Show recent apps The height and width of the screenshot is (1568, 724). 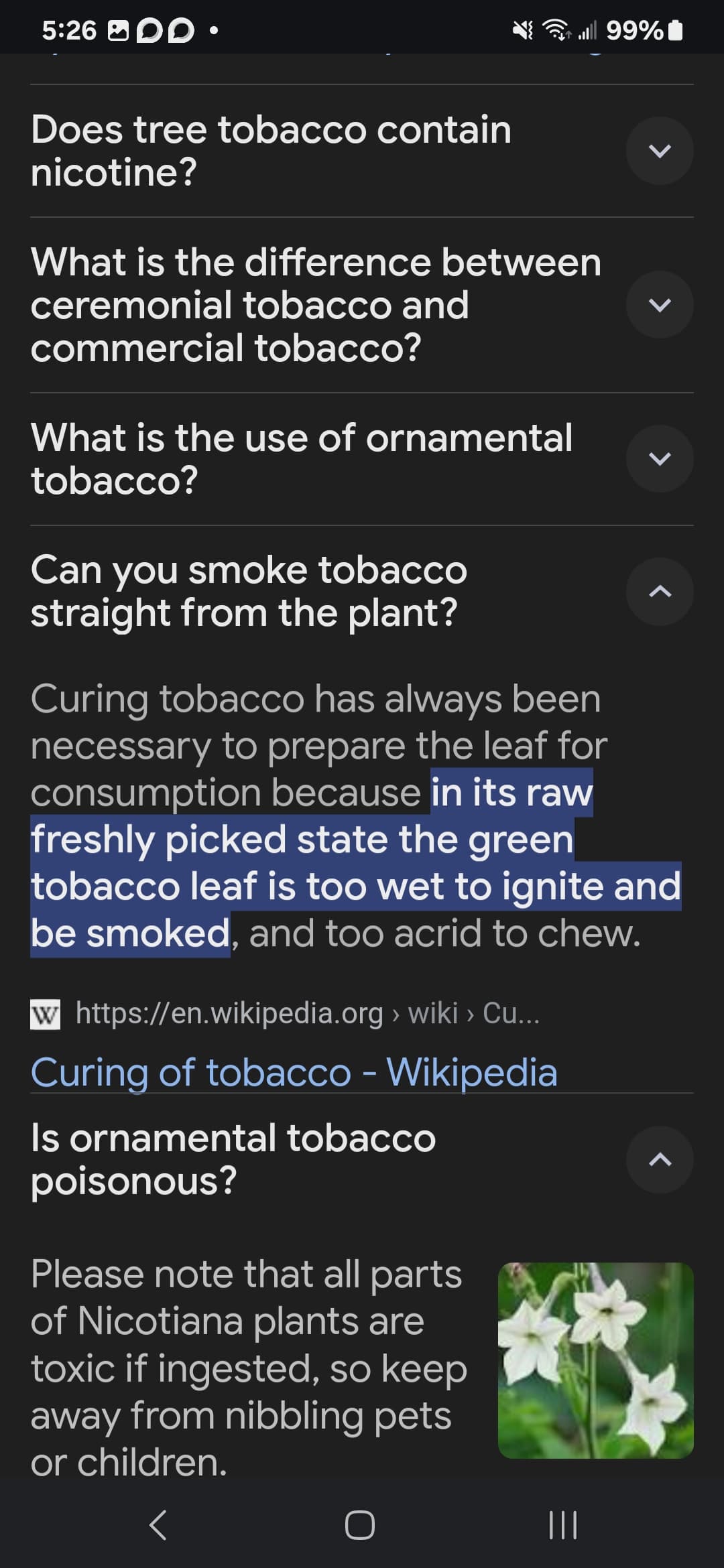click(x=562, y=1526)
